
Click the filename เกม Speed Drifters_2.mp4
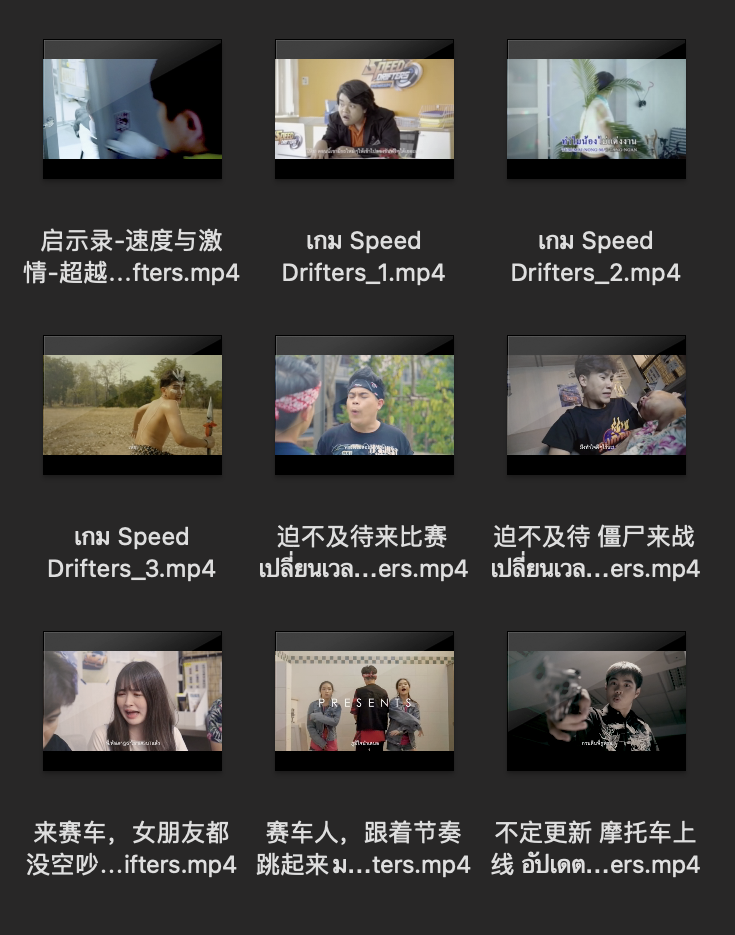(x=596, y=257)
